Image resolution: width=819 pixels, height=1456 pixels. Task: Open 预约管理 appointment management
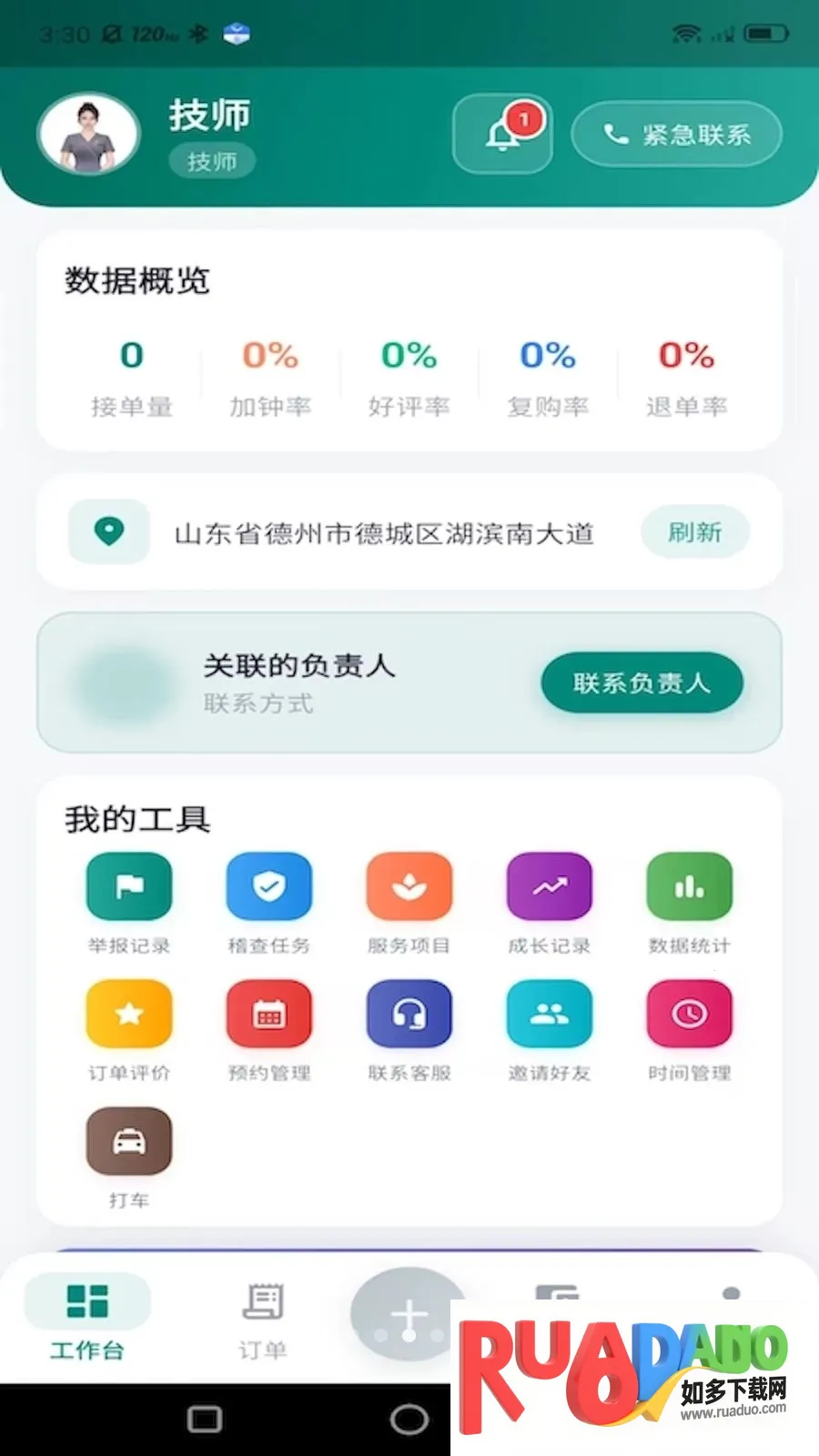269,1015
